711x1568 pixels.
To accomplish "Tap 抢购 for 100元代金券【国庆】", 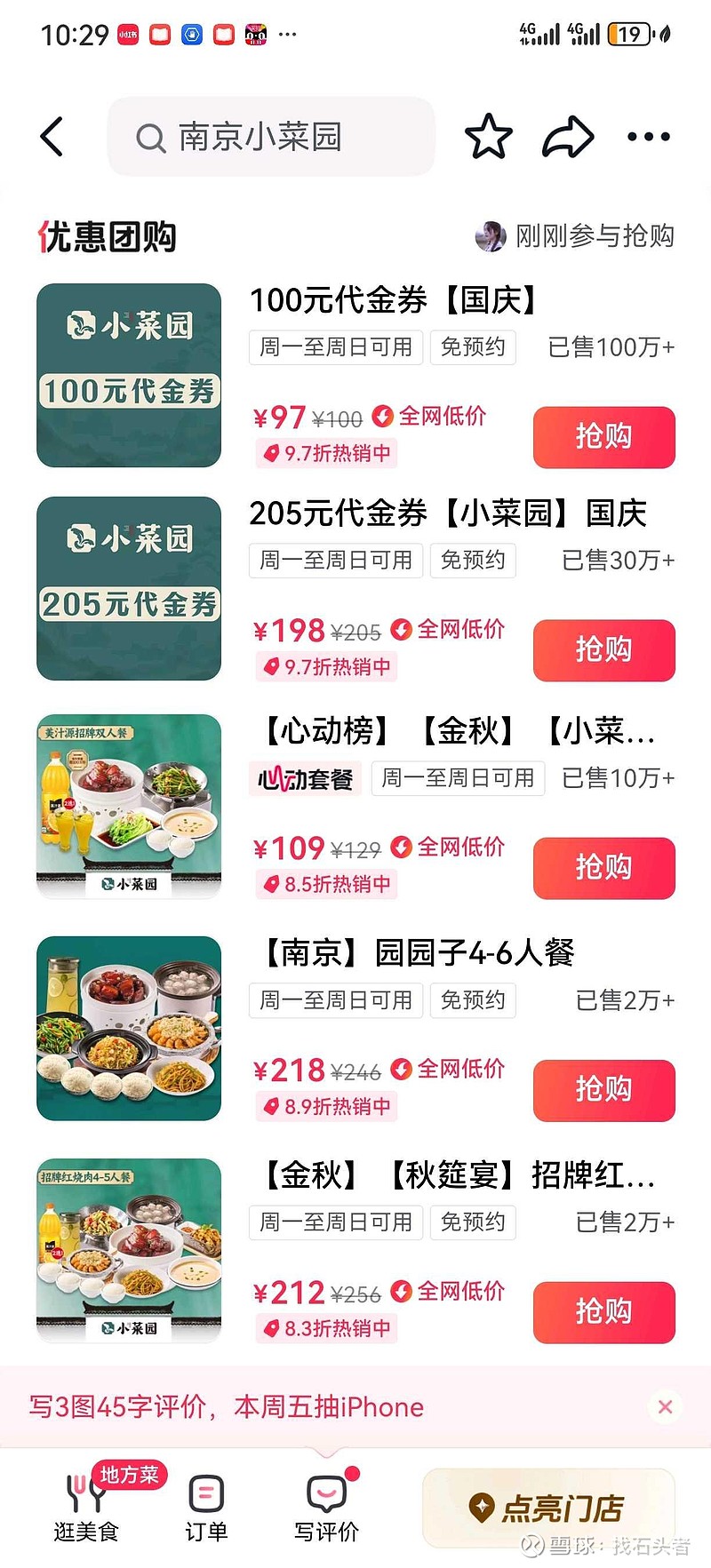I will click(x=603, y=437).
